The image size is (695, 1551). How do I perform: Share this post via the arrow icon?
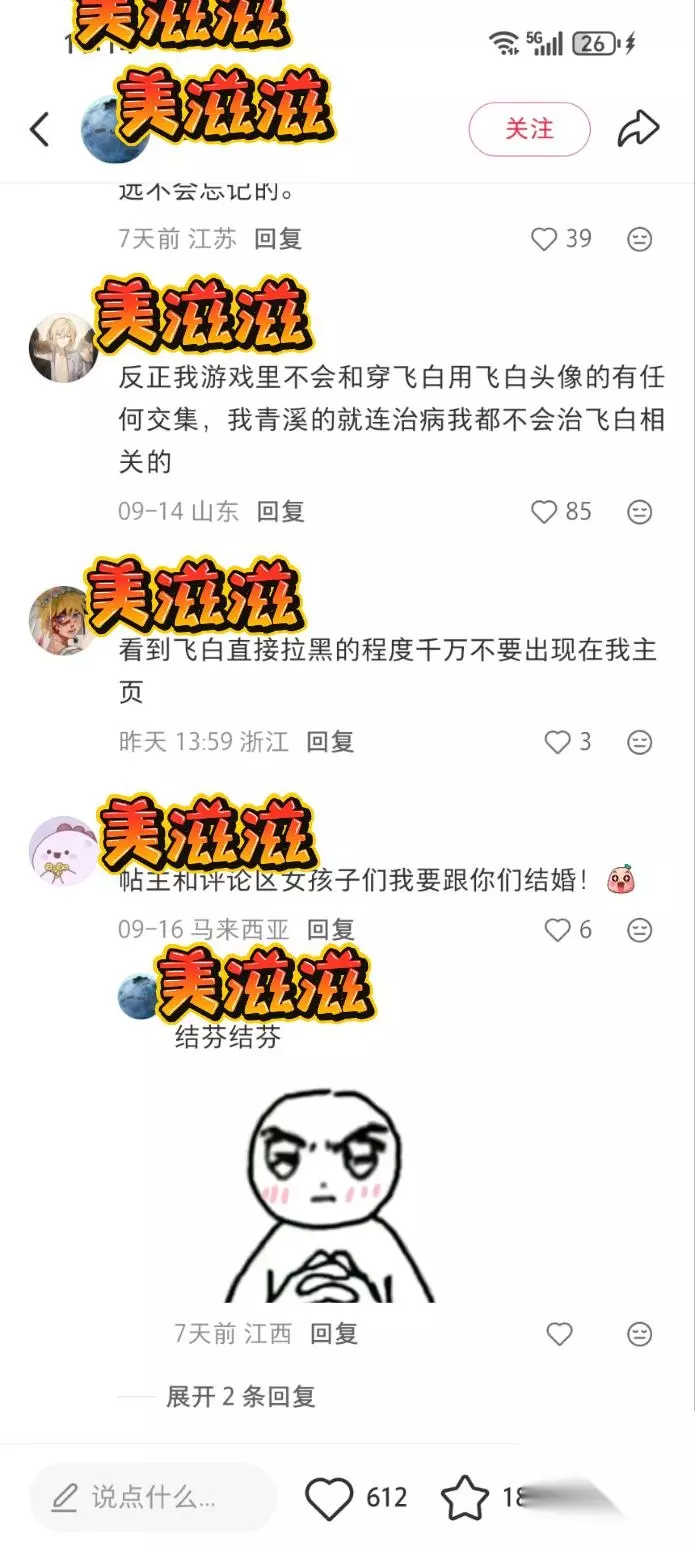(638, 129)
